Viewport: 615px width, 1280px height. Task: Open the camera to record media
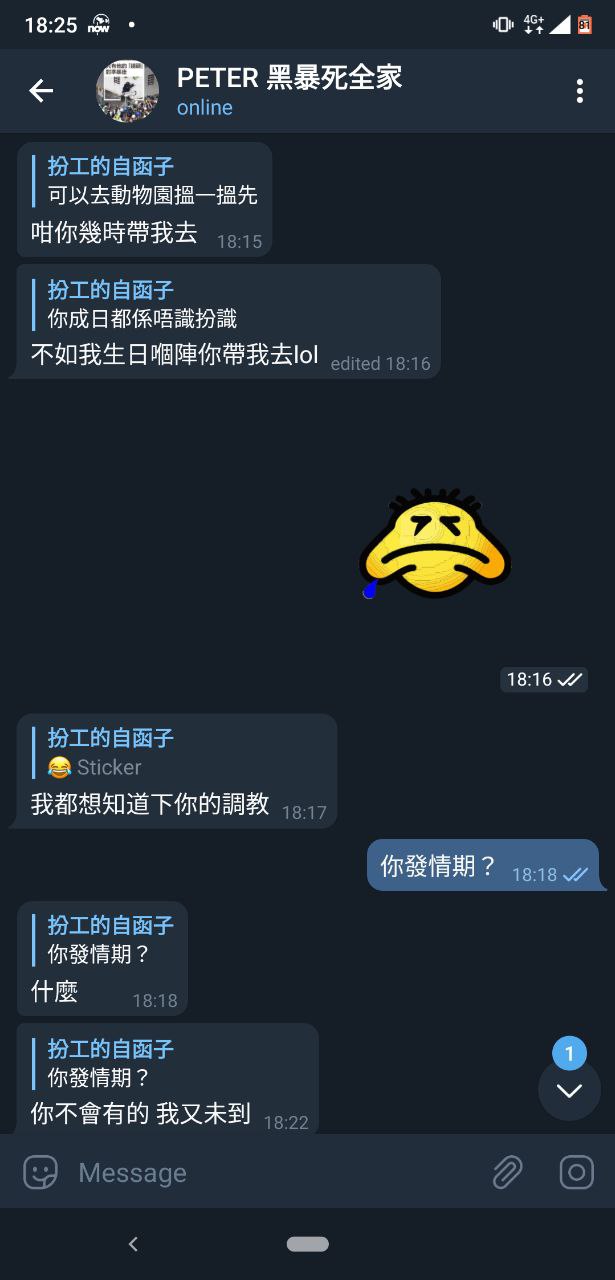[576, 1172]
